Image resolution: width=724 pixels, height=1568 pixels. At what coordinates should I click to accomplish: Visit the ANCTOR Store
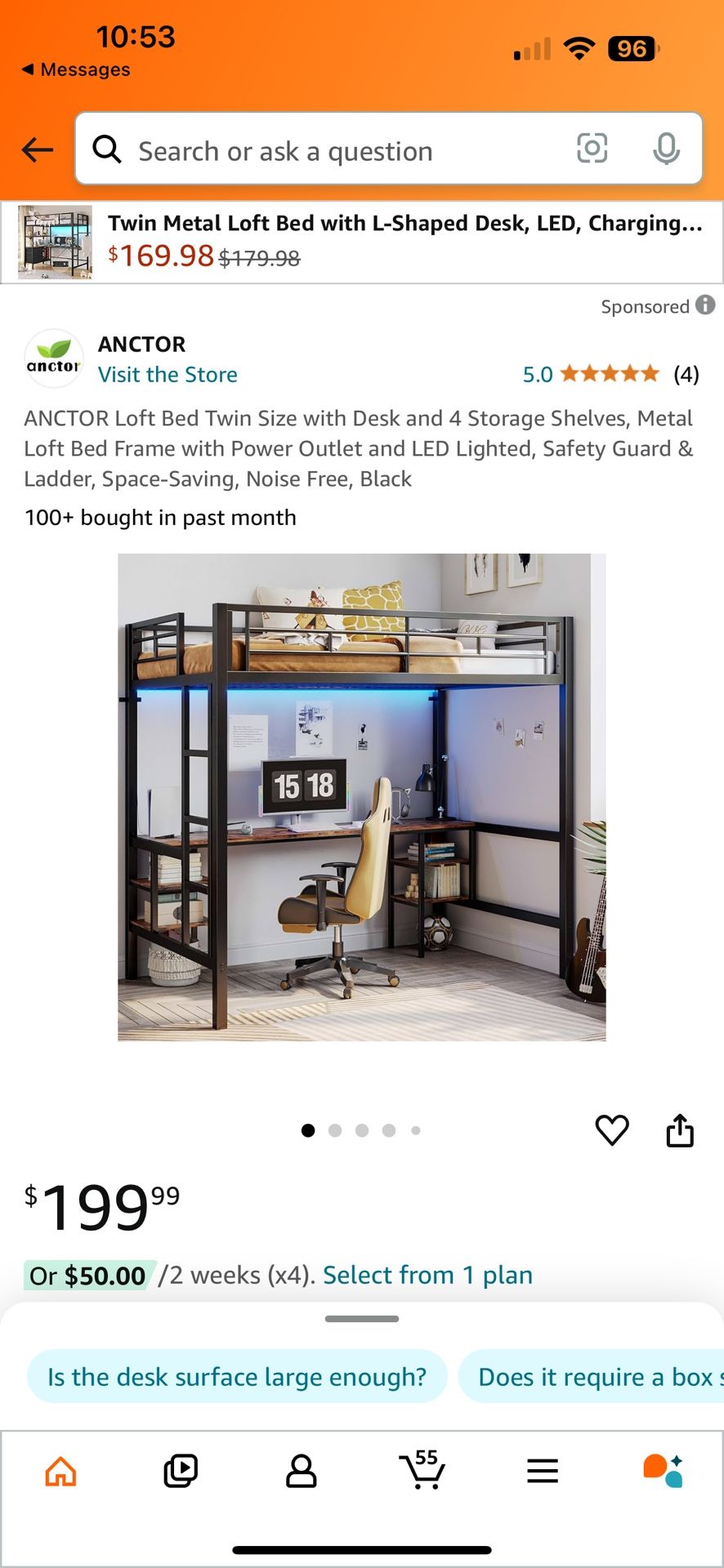coord(168,374)
